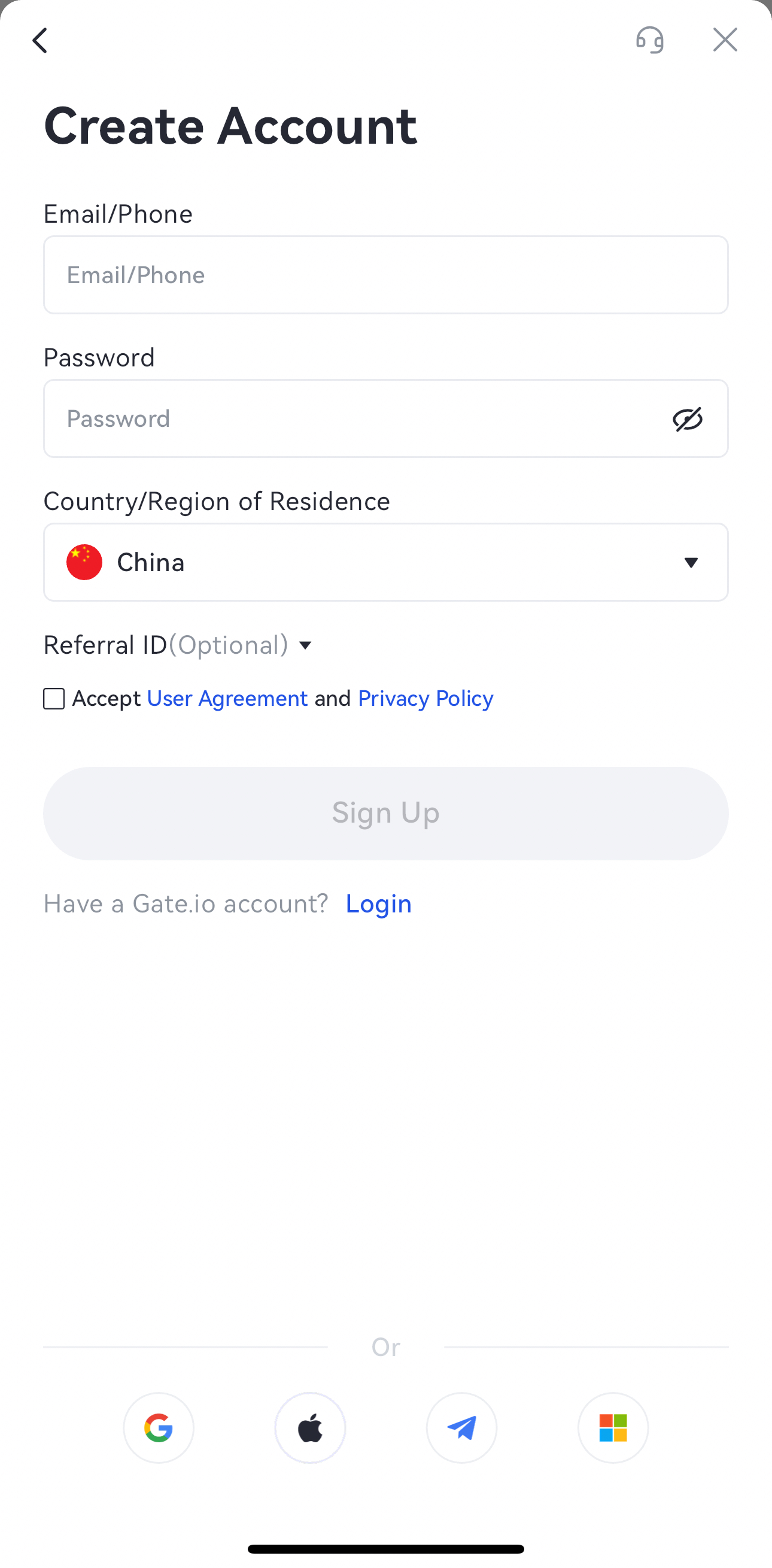
Task: Toggle password visibility eye icon
Action: pos(688,418)
